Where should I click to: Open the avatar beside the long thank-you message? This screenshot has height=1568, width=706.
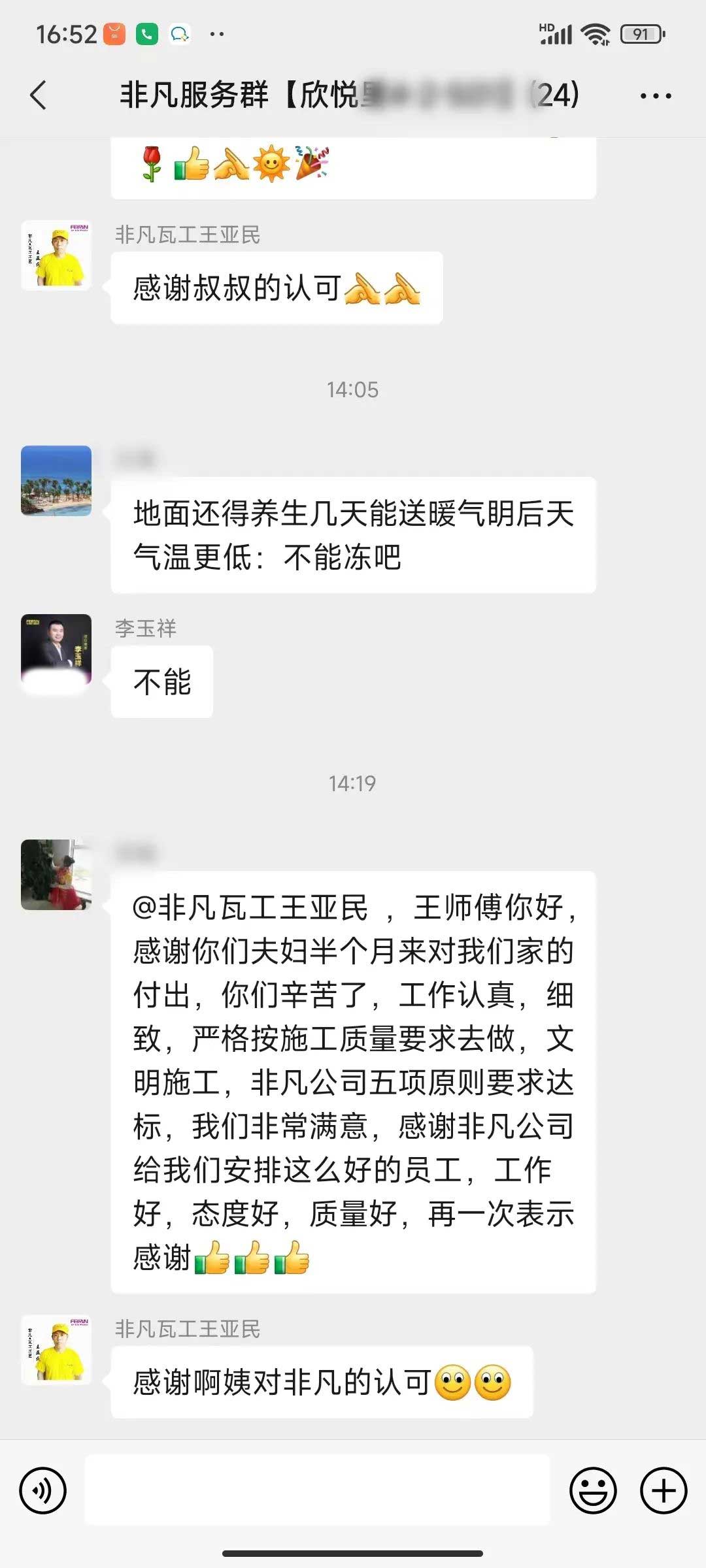click(56, 875)
